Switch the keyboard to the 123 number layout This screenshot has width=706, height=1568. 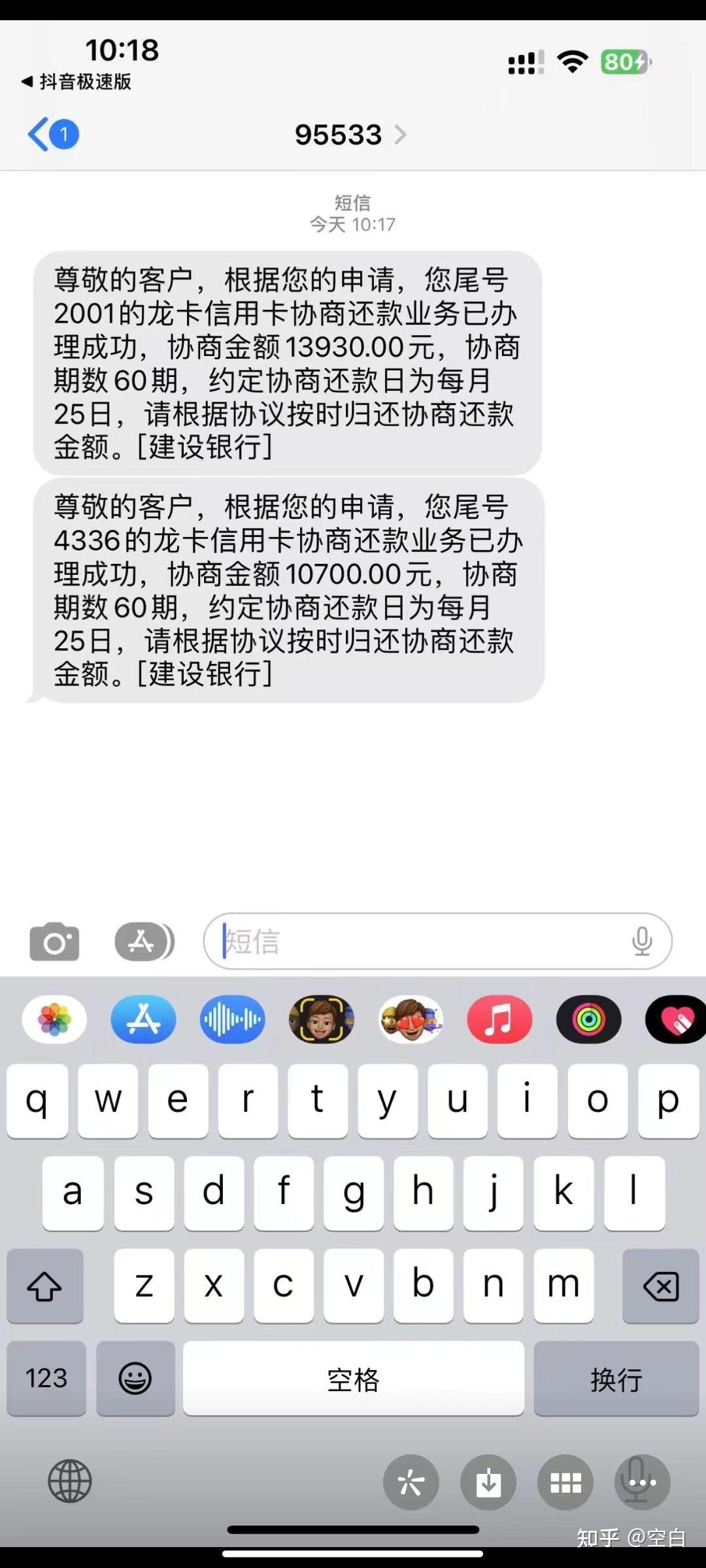(x=46, y=1379)
